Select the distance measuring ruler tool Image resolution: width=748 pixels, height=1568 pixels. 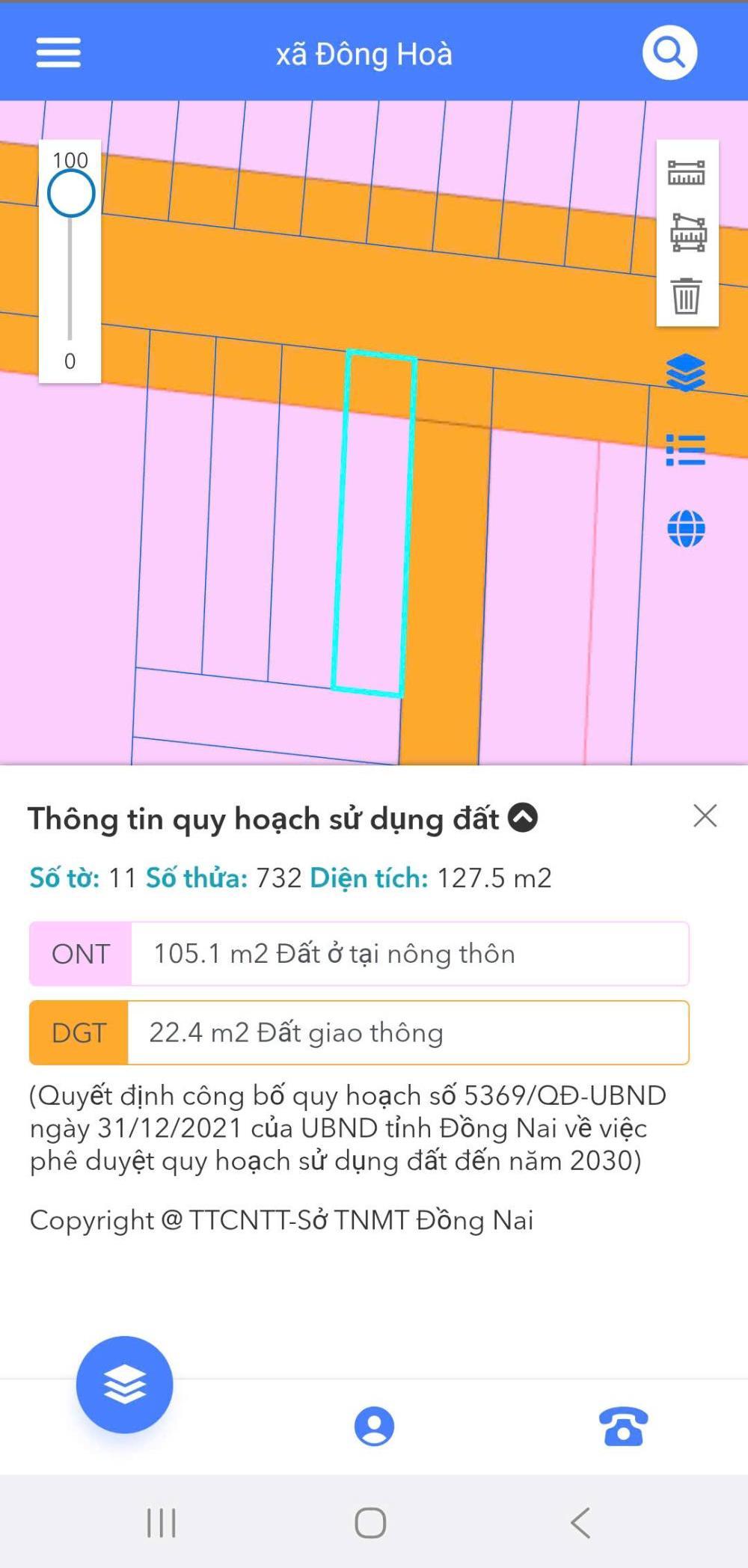click(x=687, y=173)
